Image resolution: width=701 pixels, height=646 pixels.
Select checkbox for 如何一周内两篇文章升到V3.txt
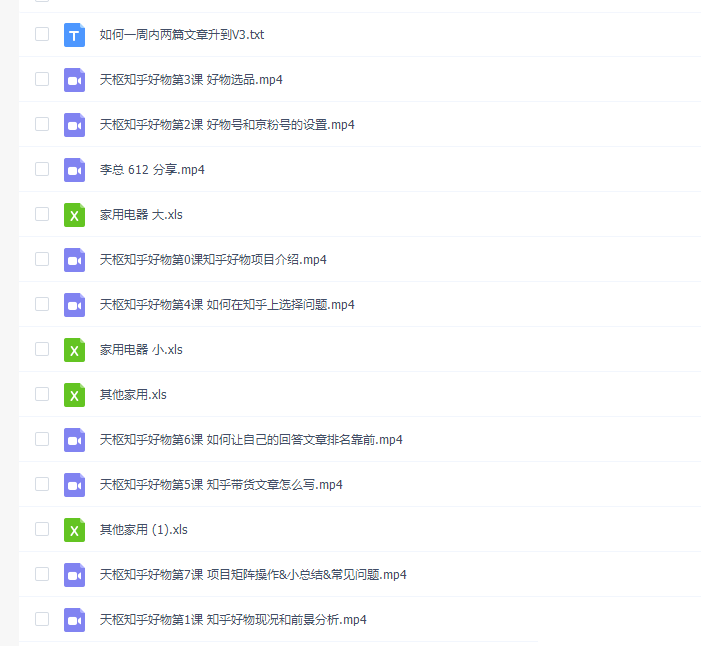coord(42,34)
